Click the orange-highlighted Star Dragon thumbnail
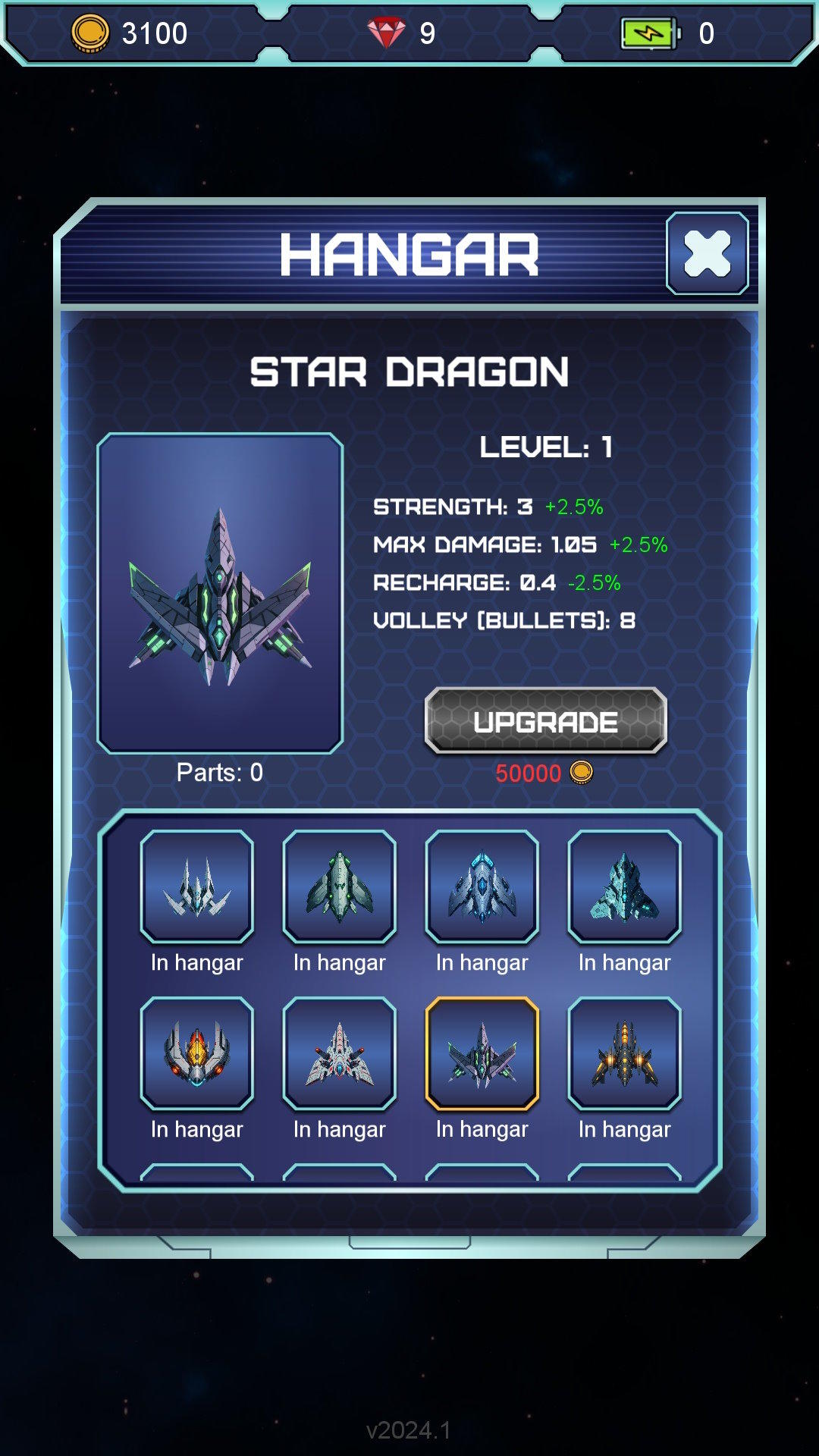The height and width of the screenshot is (1456, 819). 482,1053
